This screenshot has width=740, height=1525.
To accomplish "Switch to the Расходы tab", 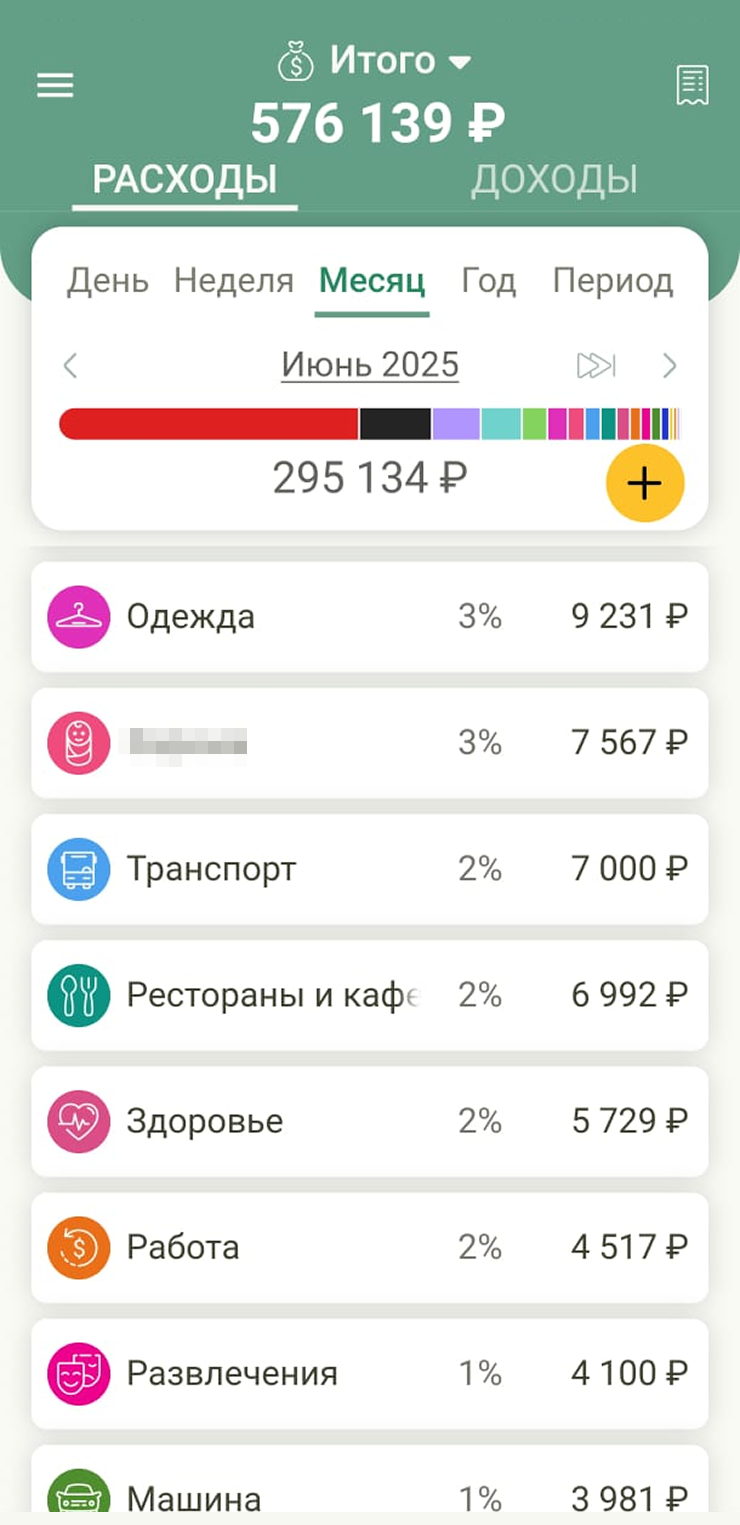I will pyautogui.click(x=185, y=180).
